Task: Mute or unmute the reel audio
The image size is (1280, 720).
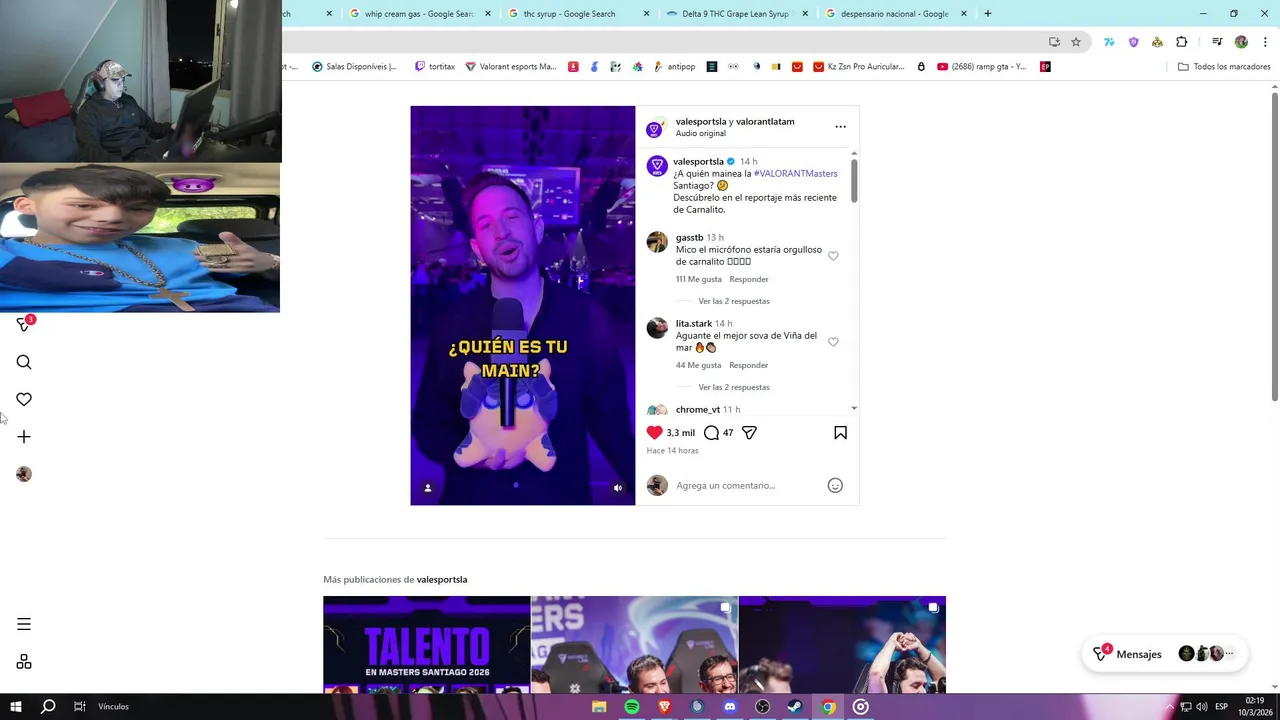Action: pyautogui.click(x=617, y=488)
